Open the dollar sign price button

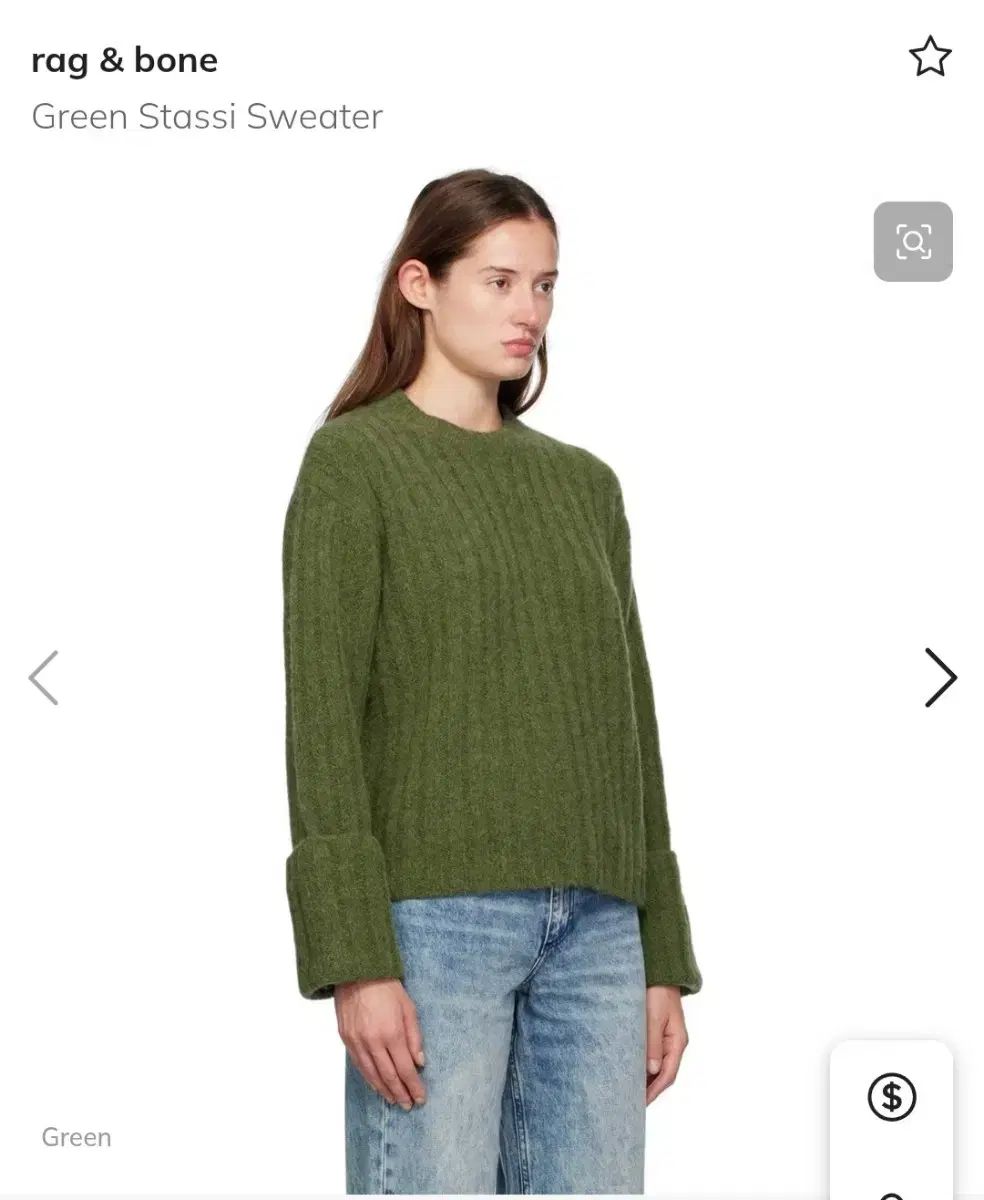pos(891,1097)
